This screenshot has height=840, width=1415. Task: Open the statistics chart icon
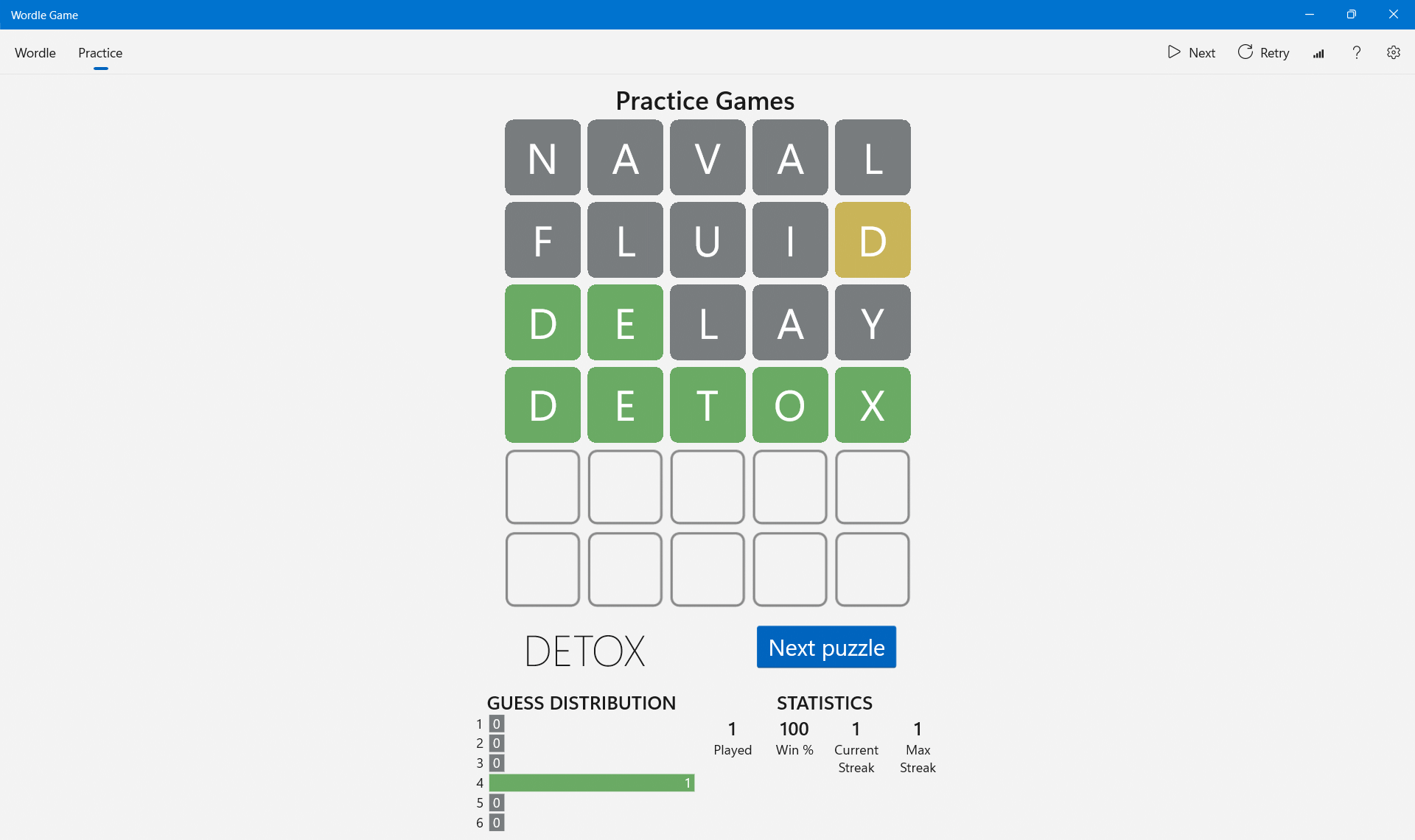[x=1318, y=53]
